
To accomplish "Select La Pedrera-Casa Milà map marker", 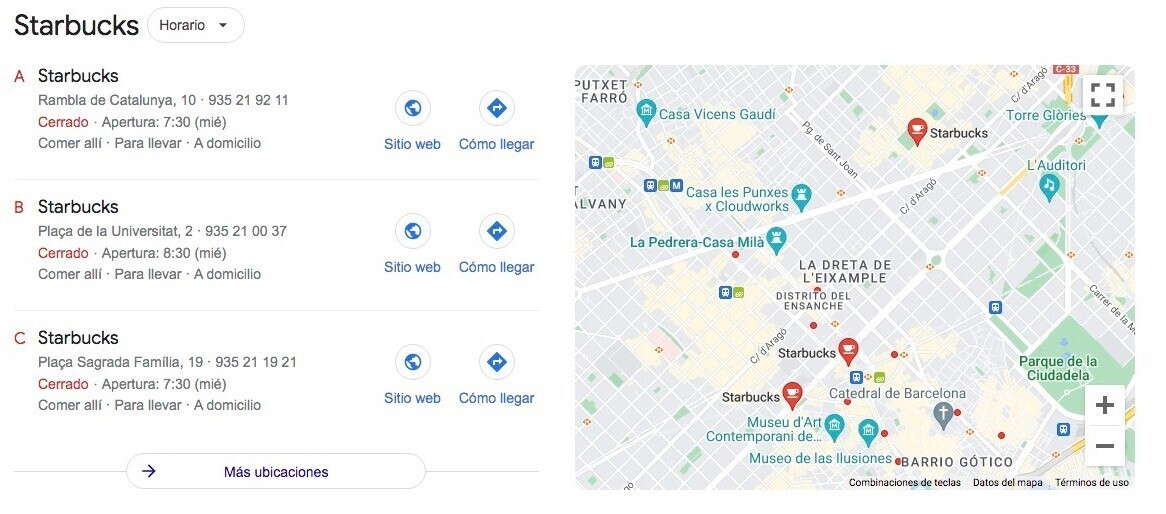I will click(x=776, y=240).
